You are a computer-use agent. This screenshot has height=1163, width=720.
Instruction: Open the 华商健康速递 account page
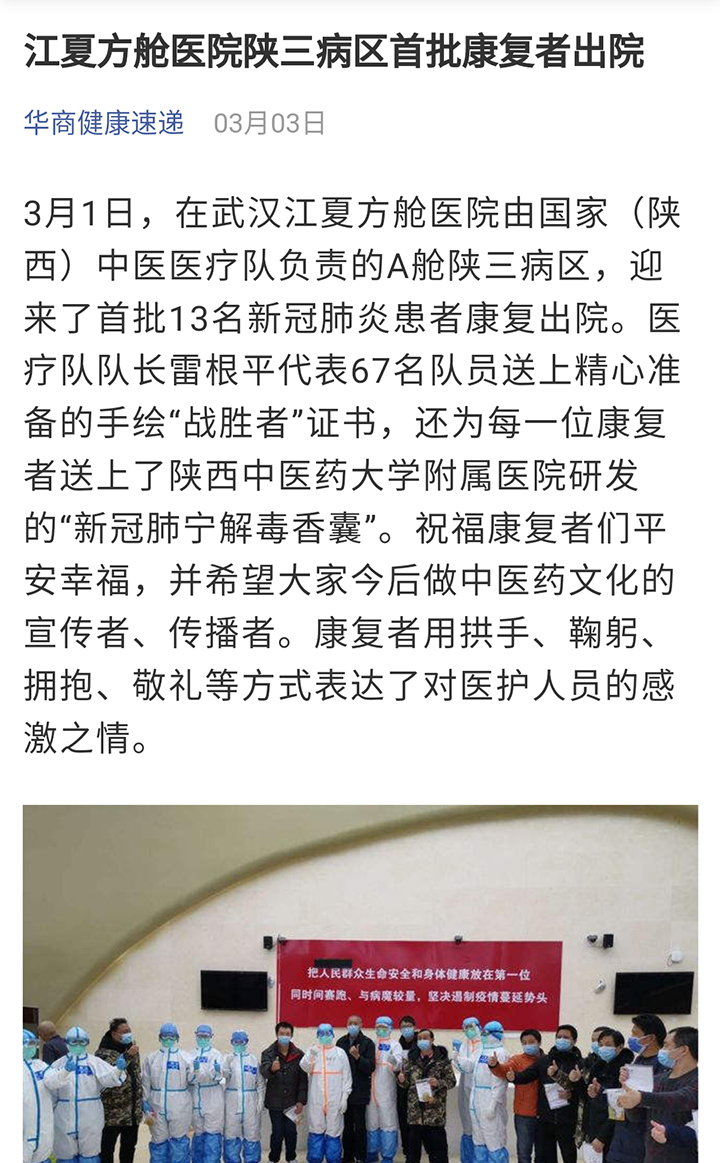pos(104,123)
